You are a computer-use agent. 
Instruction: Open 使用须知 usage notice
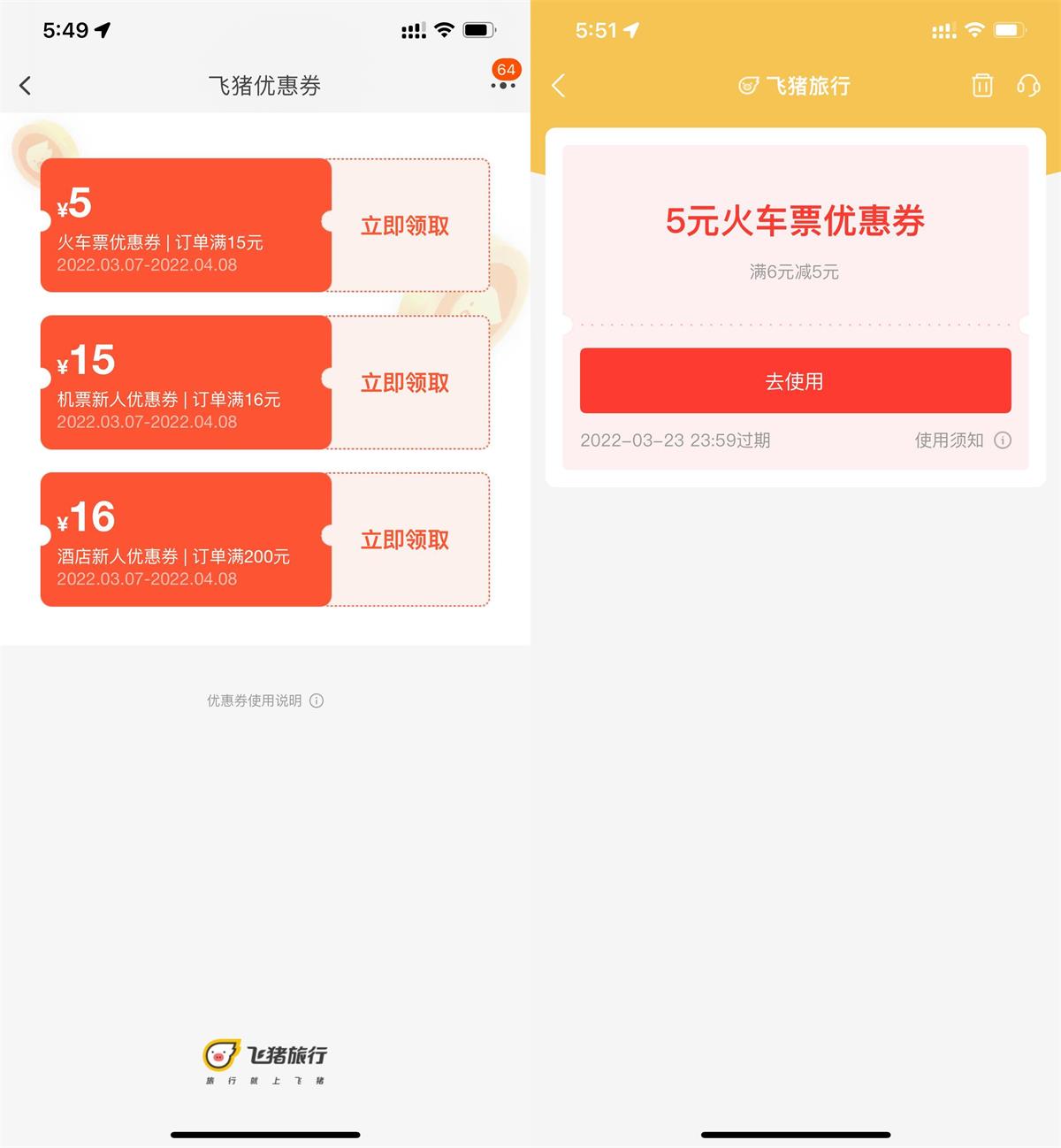click(962, 440)
